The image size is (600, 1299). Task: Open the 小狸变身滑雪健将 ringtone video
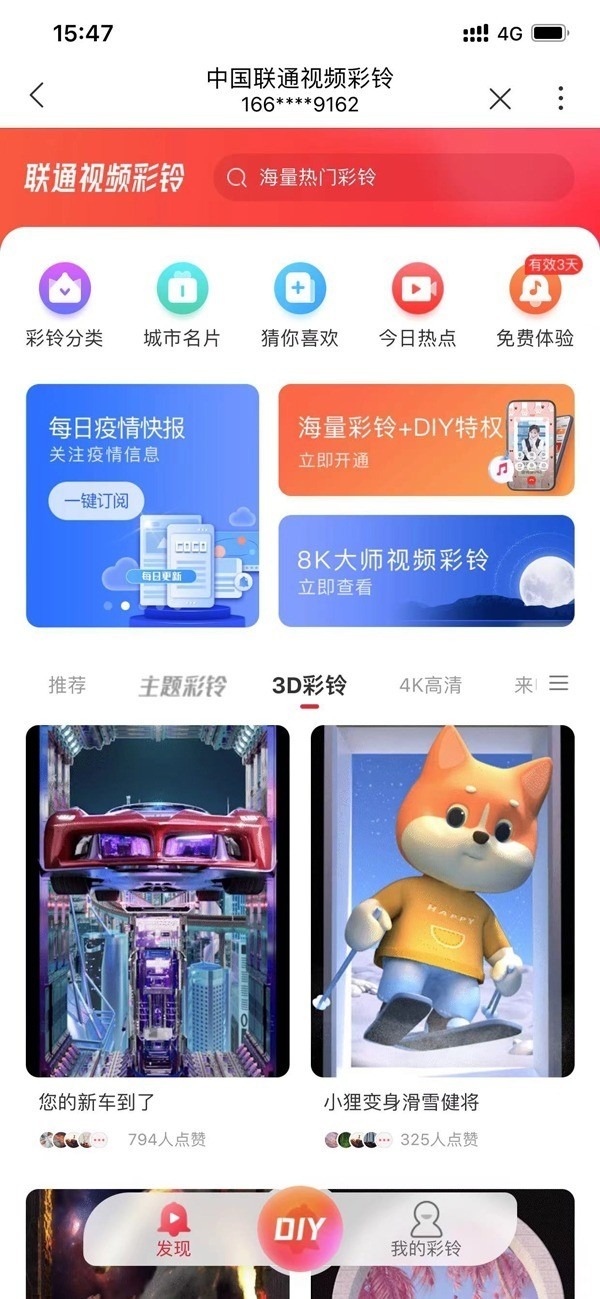(442, 900)
